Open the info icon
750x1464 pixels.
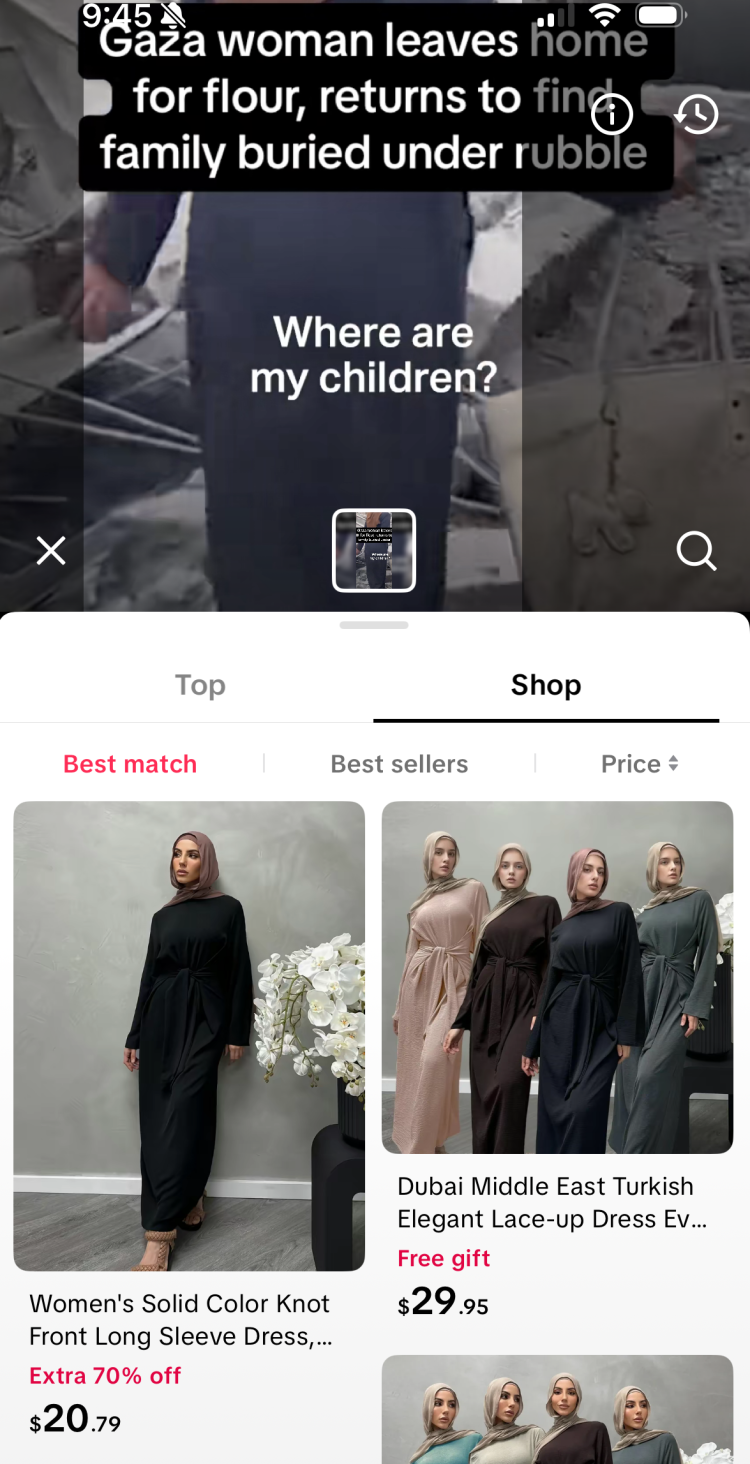(612, 115)
